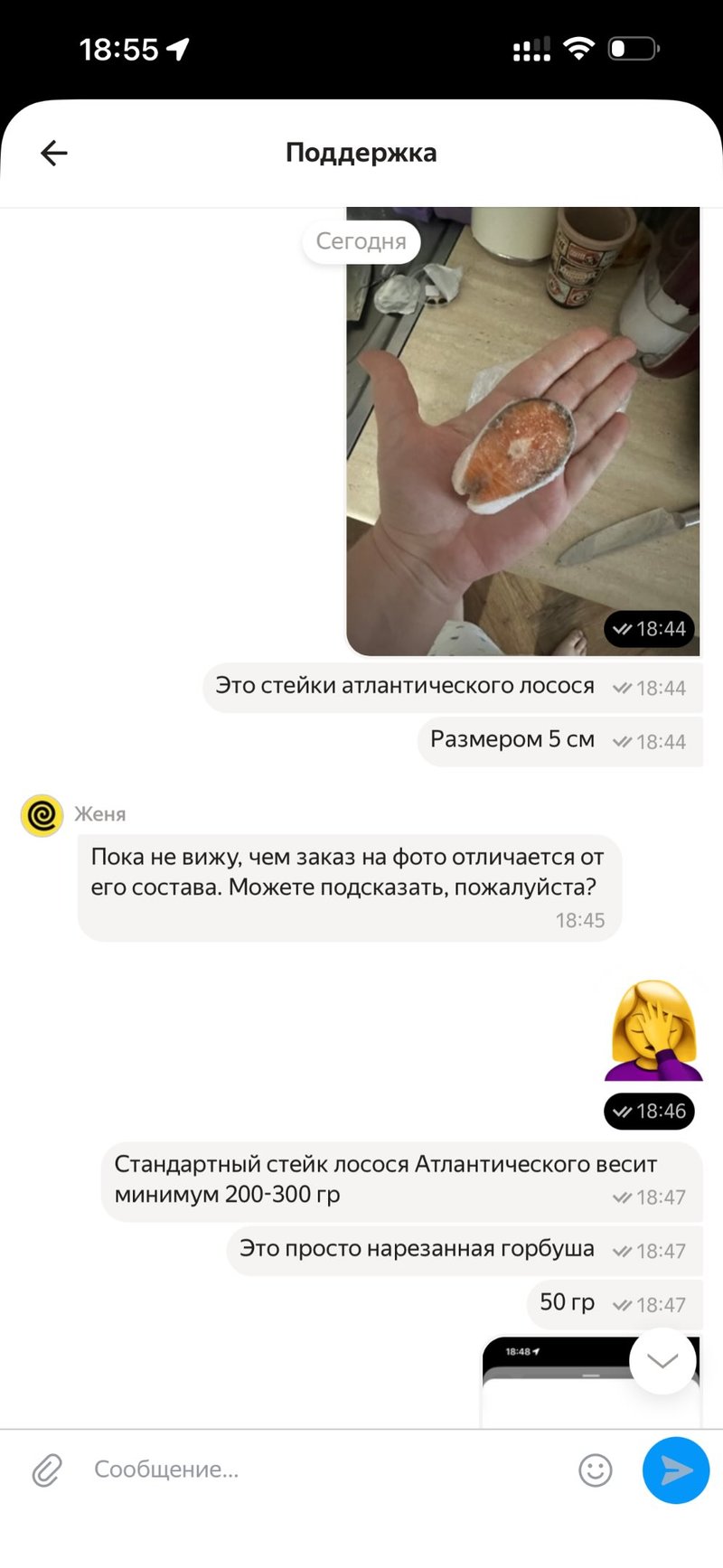
Task: Attach a file with the paperclip
Action: click(47, 1470)
